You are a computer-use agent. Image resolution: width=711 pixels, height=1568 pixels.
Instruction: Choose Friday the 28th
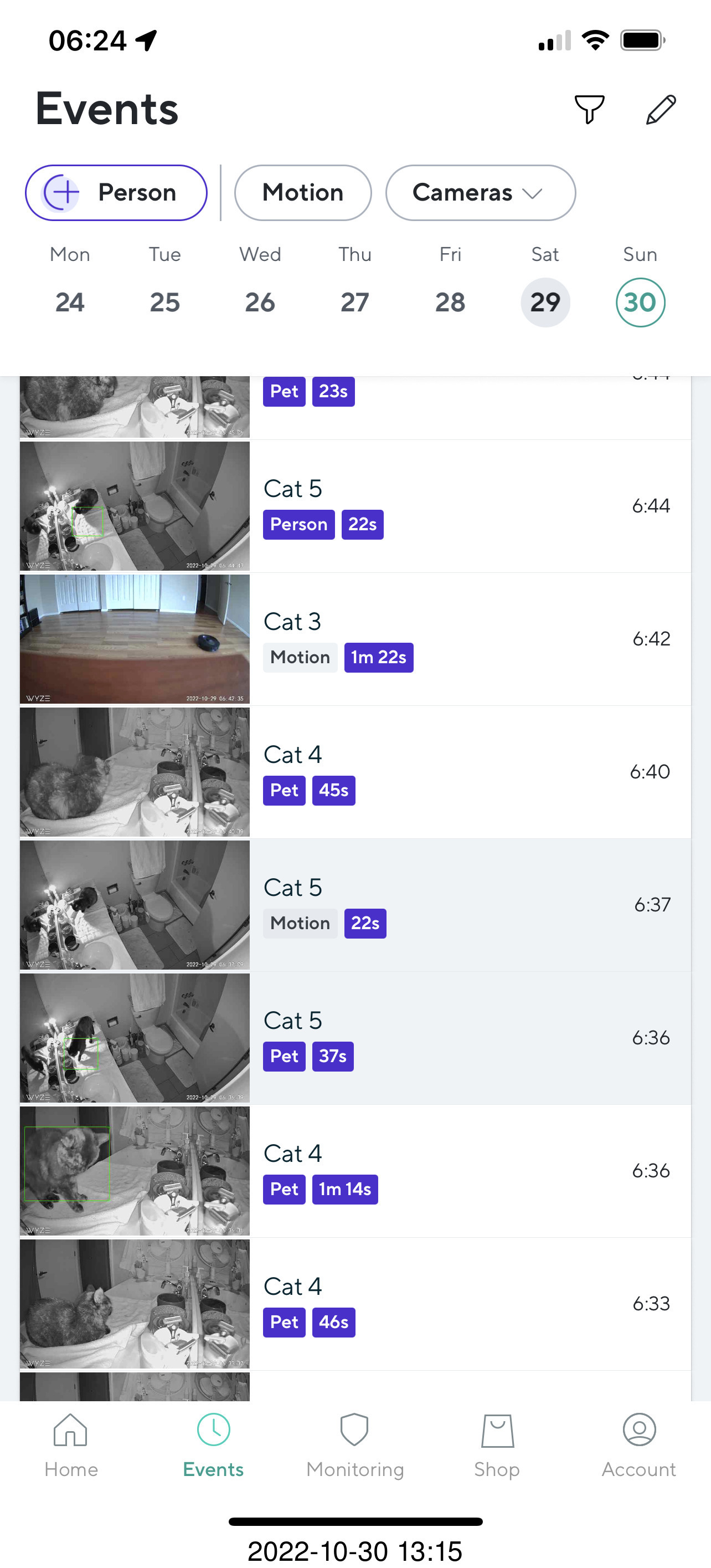tap(450, 302)
